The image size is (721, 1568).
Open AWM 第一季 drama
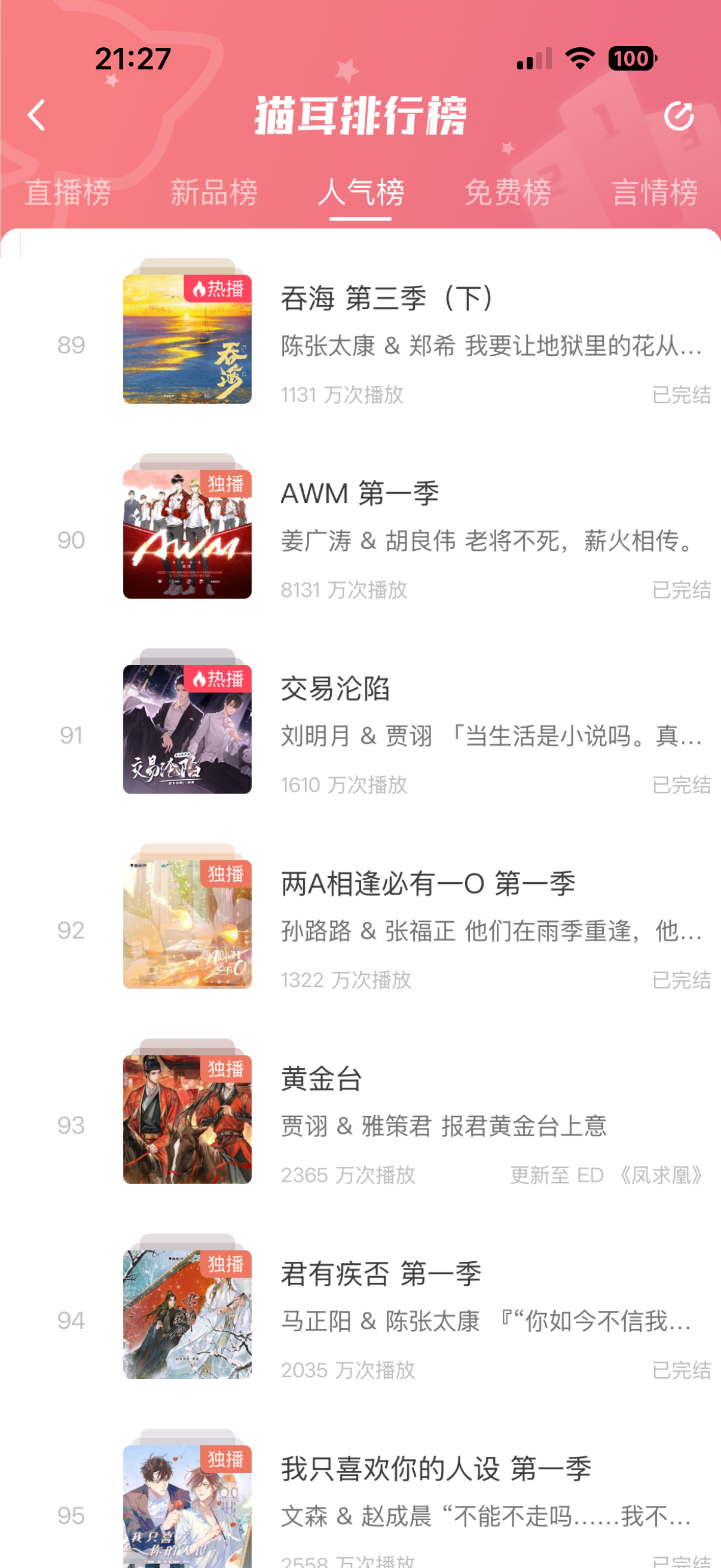(x=359, y=493)
